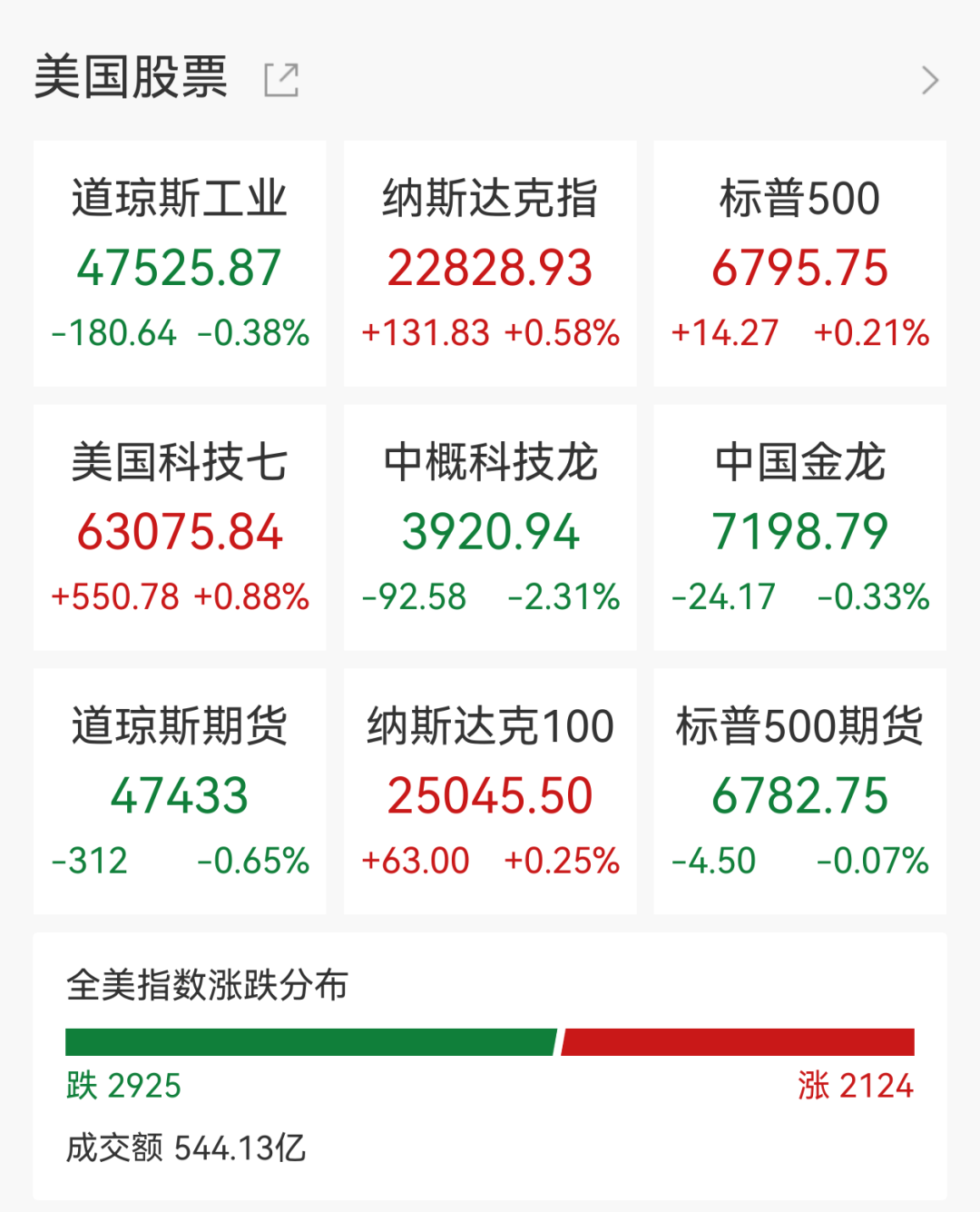Open 中概科技龙 index details

[x=490, y=527]
